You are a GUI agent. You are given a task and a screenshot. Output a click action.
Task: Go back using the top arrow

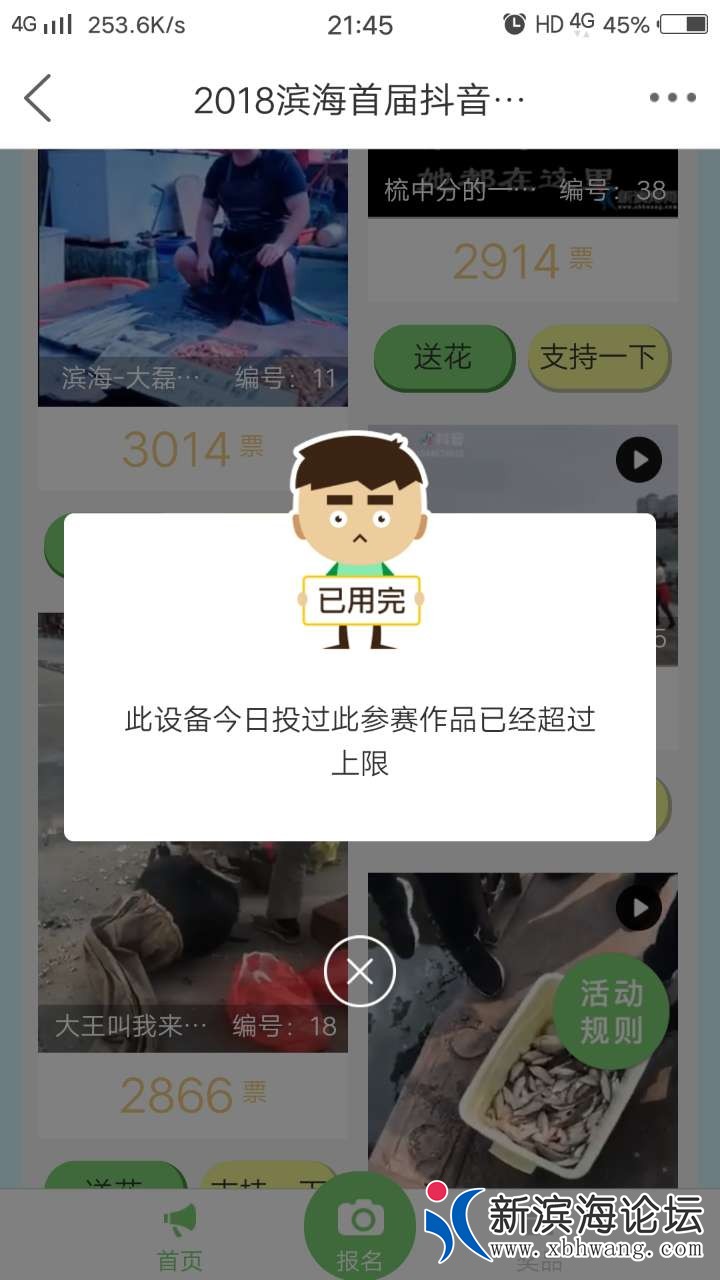click(x=38, y=99)
